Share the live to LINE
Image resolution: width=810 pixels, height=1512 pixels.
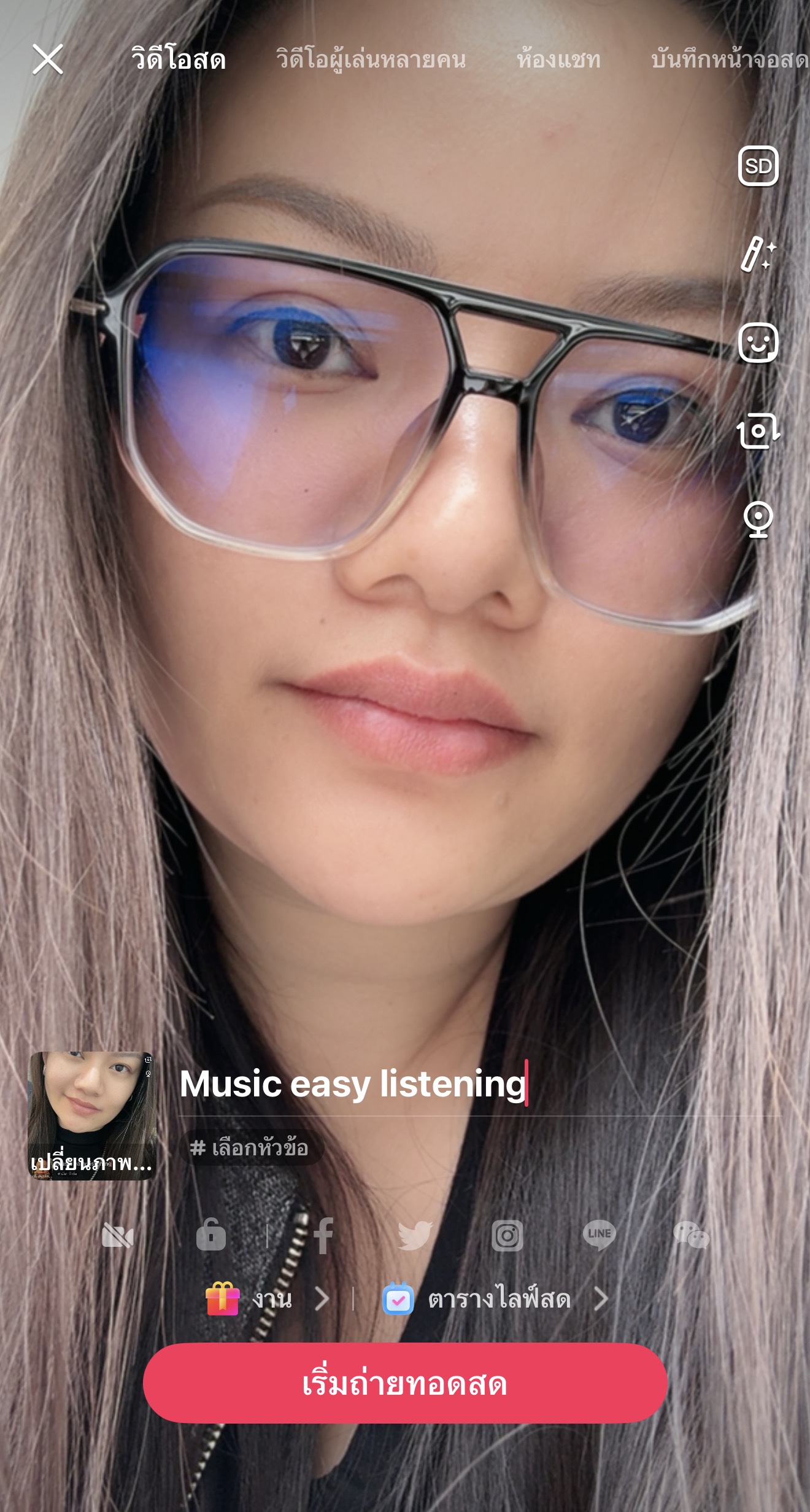599,1235
